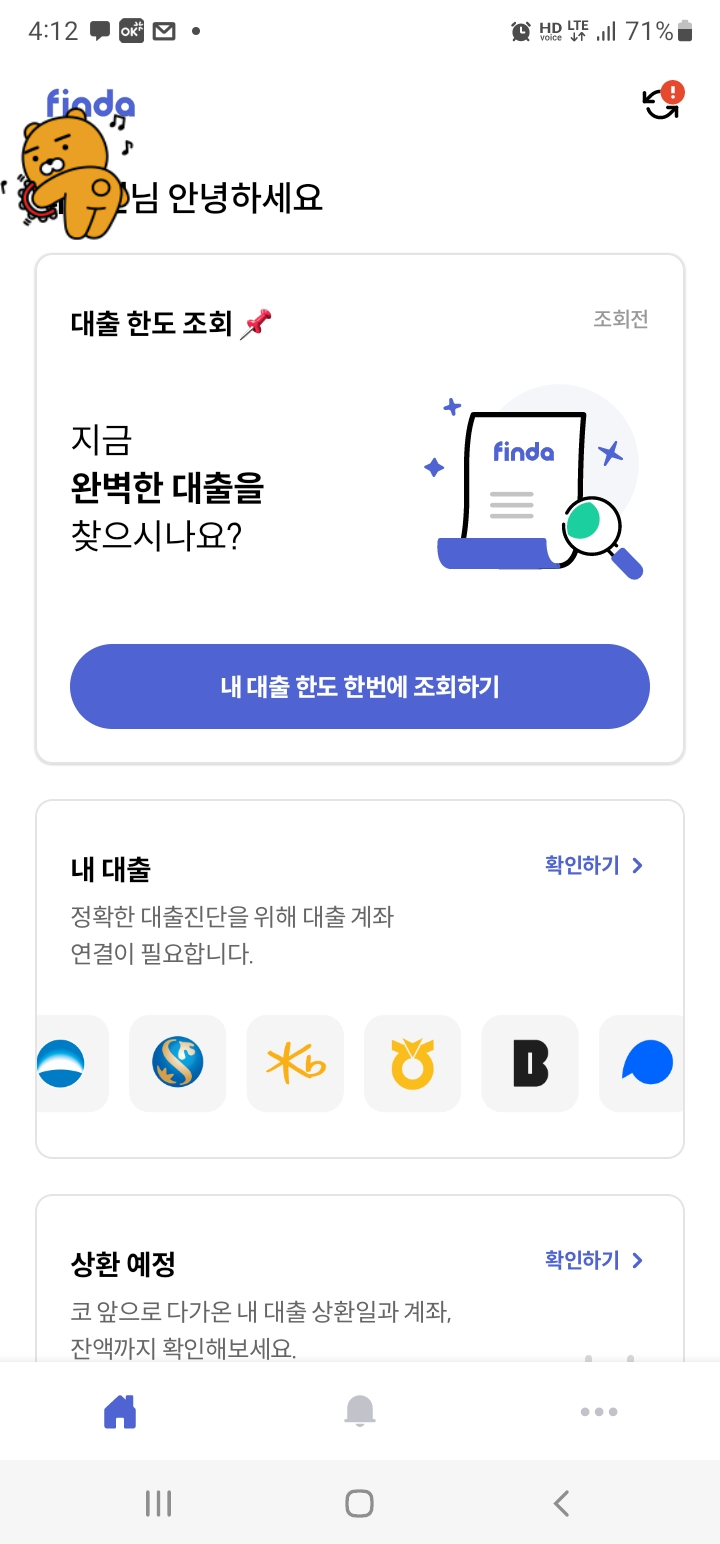Select the KB Kookmin bank logo
This screenshot has height=1544, width=720.
coord(295,1063)
